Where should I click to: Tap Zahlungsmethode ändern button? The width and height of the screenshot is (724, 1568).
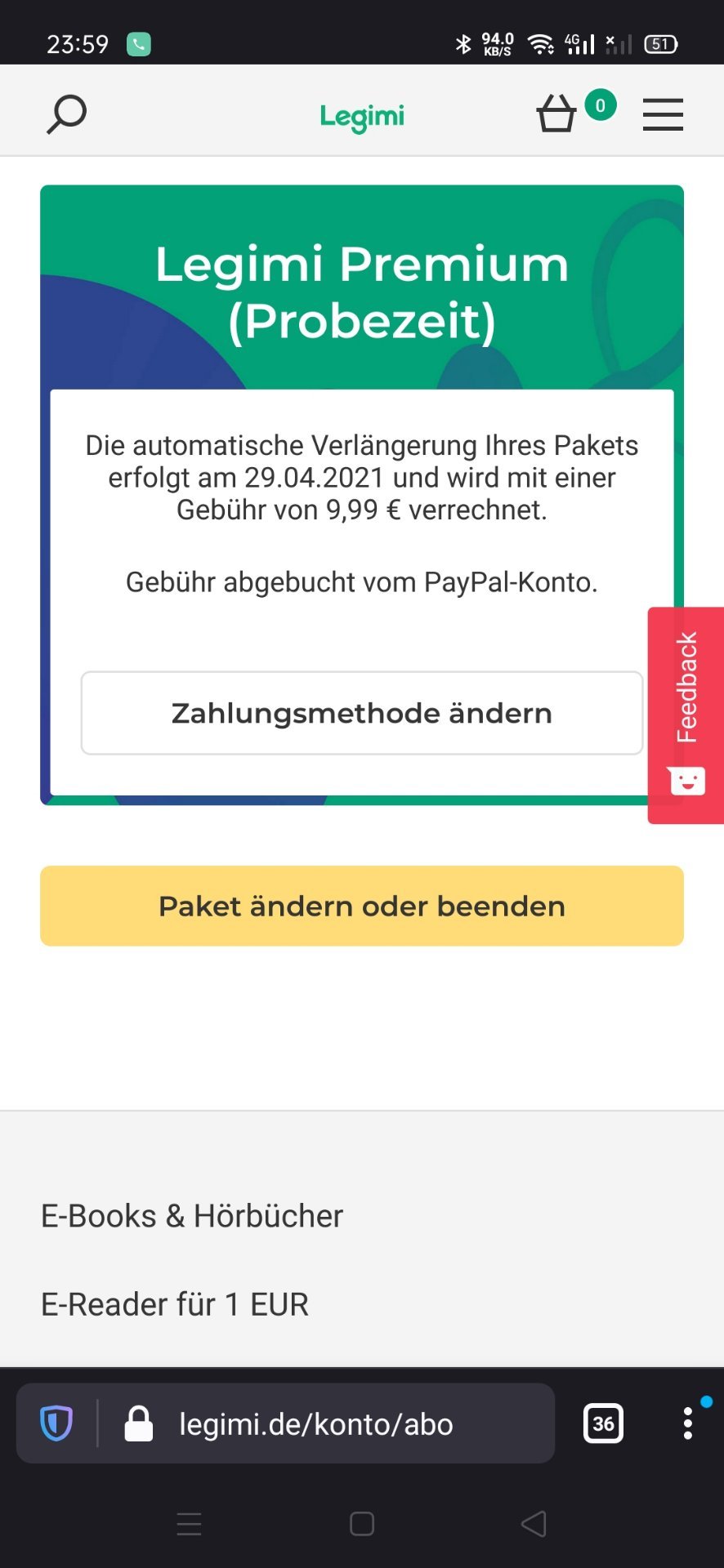coord(362,713)
